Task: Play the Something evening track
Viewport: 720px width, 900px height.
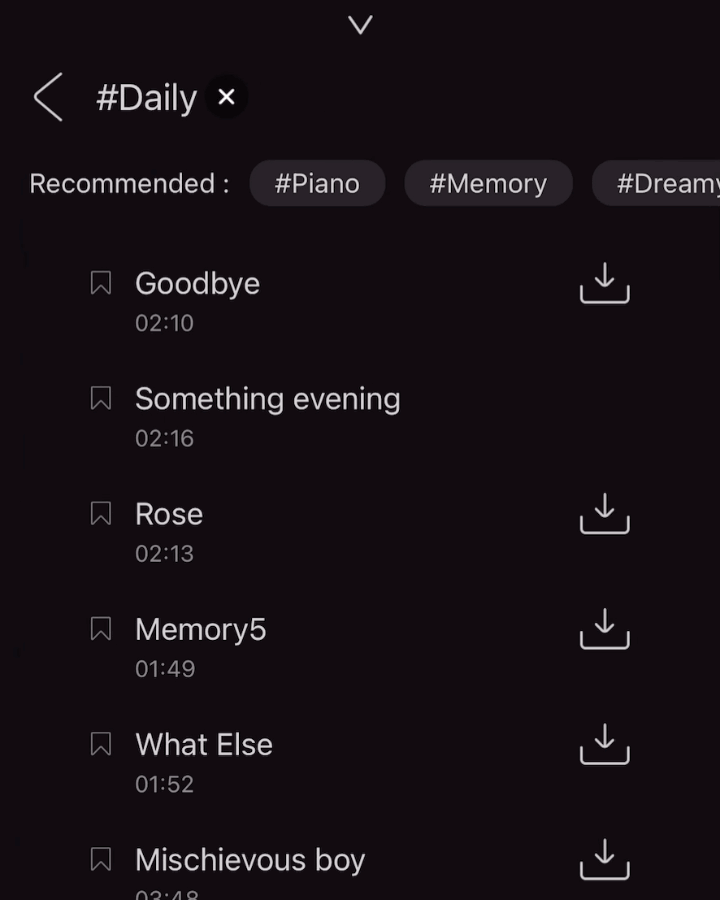Action: click(x=267, y=399)
